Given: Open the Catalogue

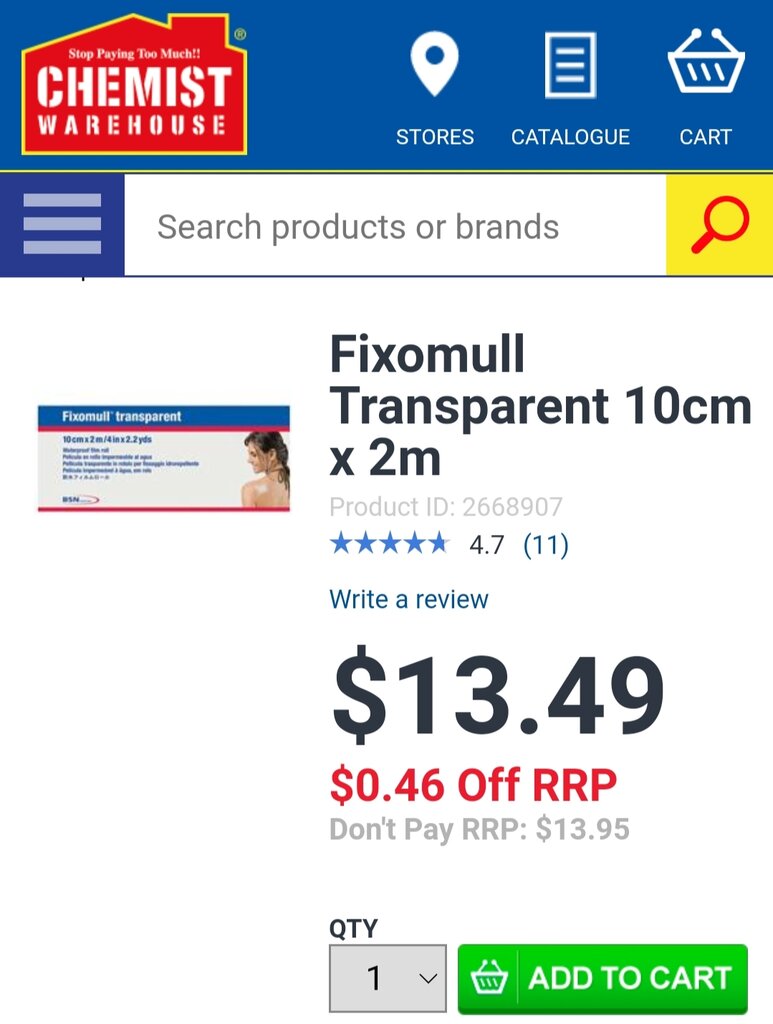Looking at the screenshot, I should [x=570, y=90].
